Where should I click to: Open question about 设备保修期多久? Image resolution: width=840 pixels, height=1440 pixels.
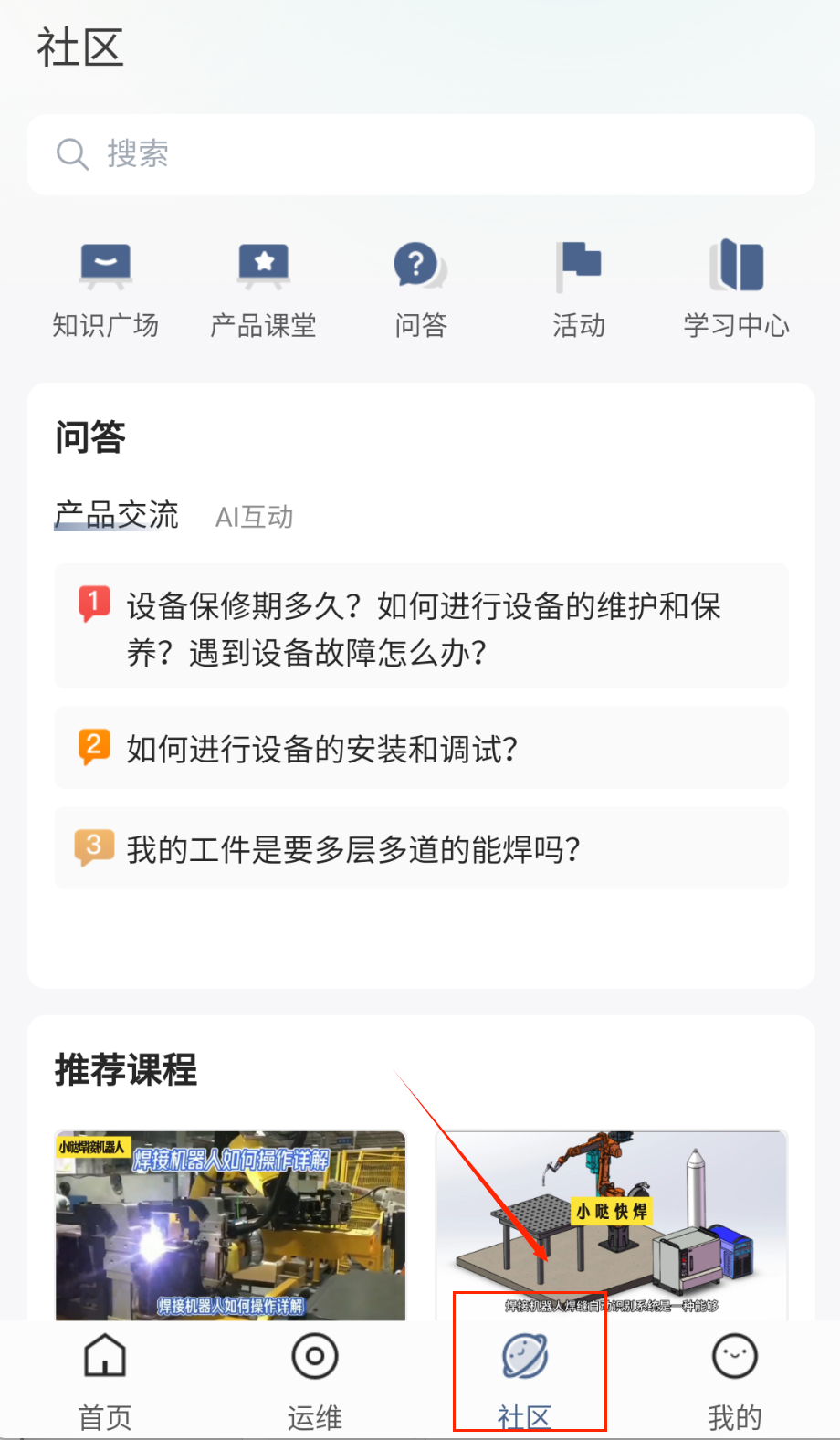pyautogui.click(x=421, y=628)
